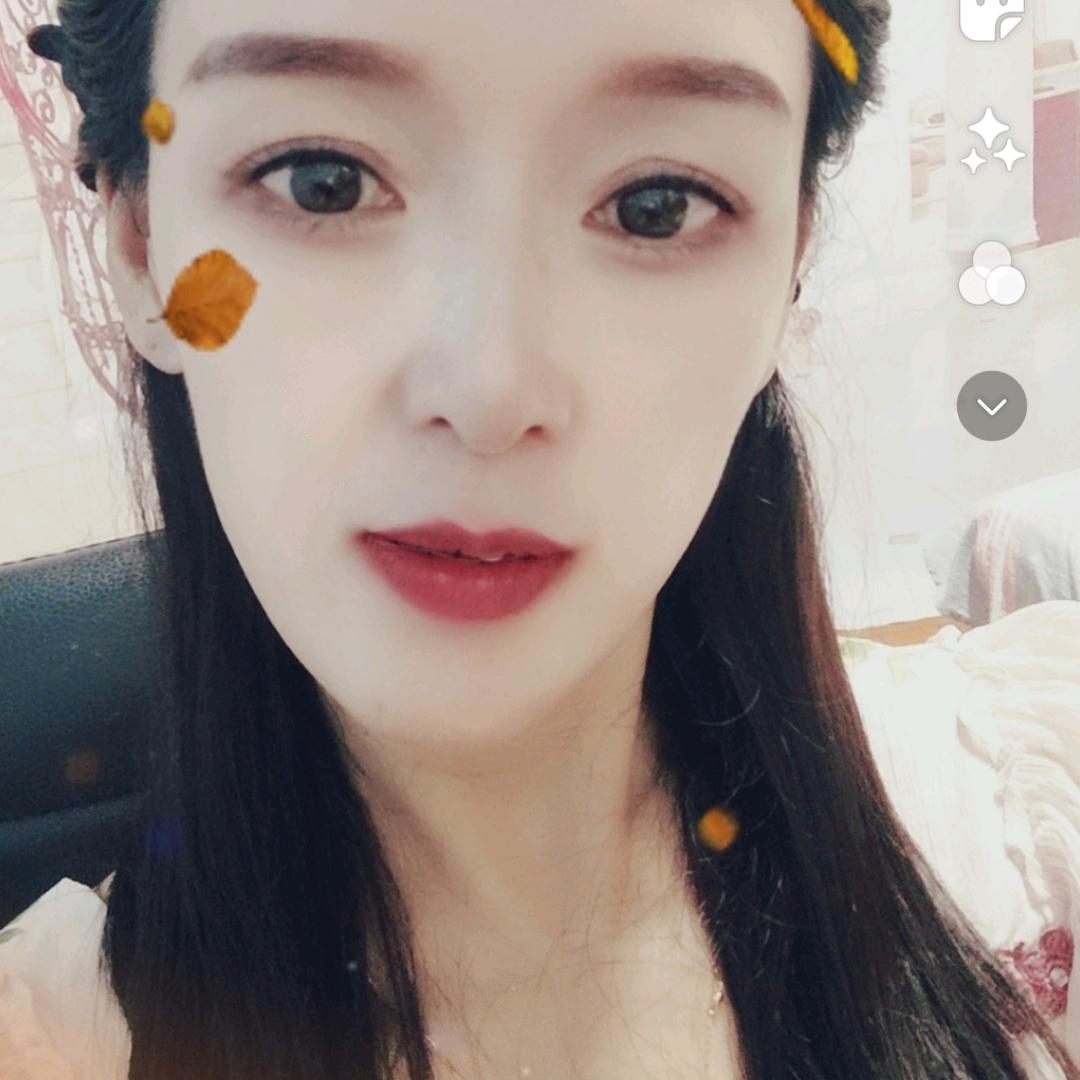Viewport: 1080px width, 1080px height.
Task: Open the stickers panel icon
Action: click(x=991, y=19)
